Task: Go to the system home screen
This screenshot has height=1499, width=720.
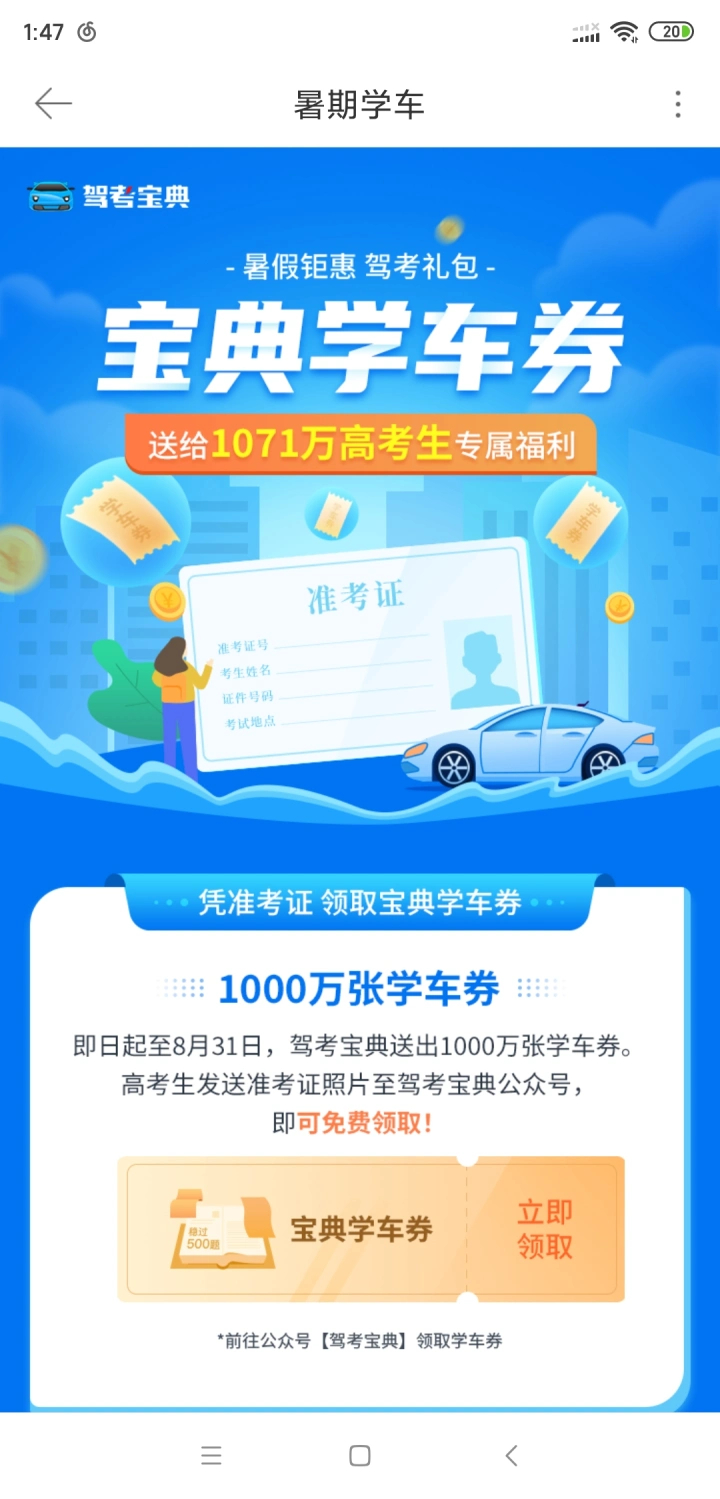Action: coord(360,1456)
